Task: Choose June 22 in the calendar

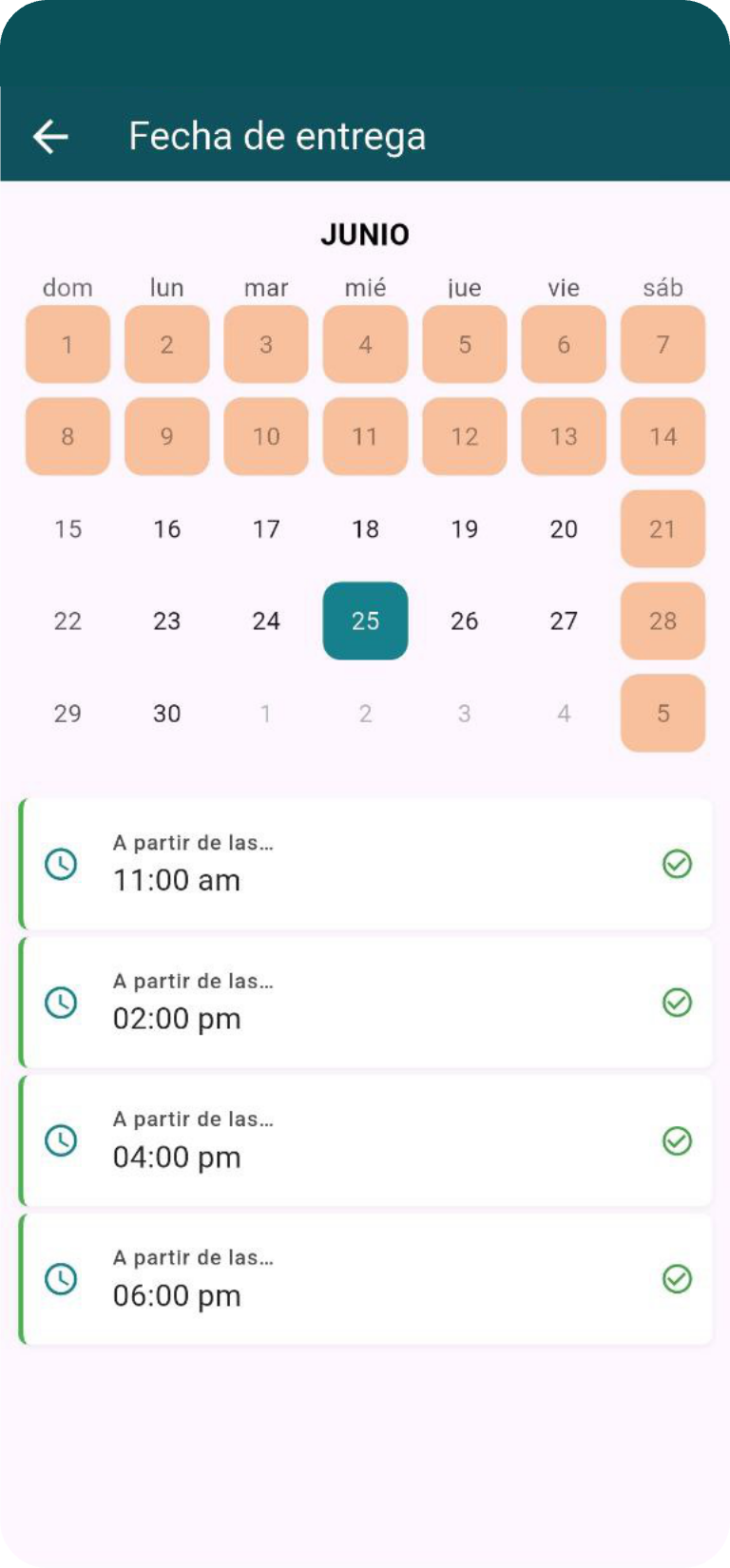Action: pyautogui.click(x=67, y=621)
